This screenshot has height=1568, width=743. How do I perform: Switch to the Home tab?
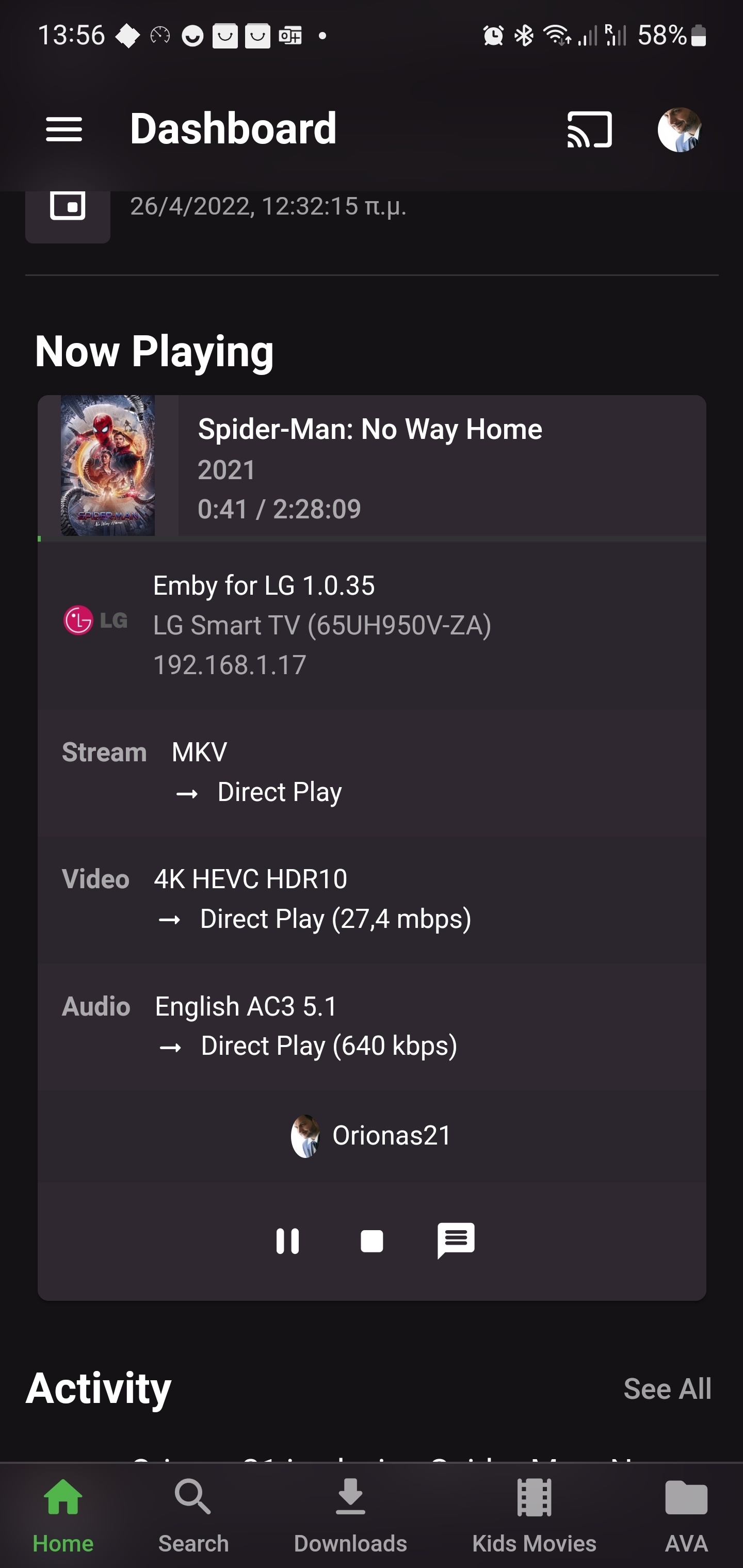(63, 1516)
